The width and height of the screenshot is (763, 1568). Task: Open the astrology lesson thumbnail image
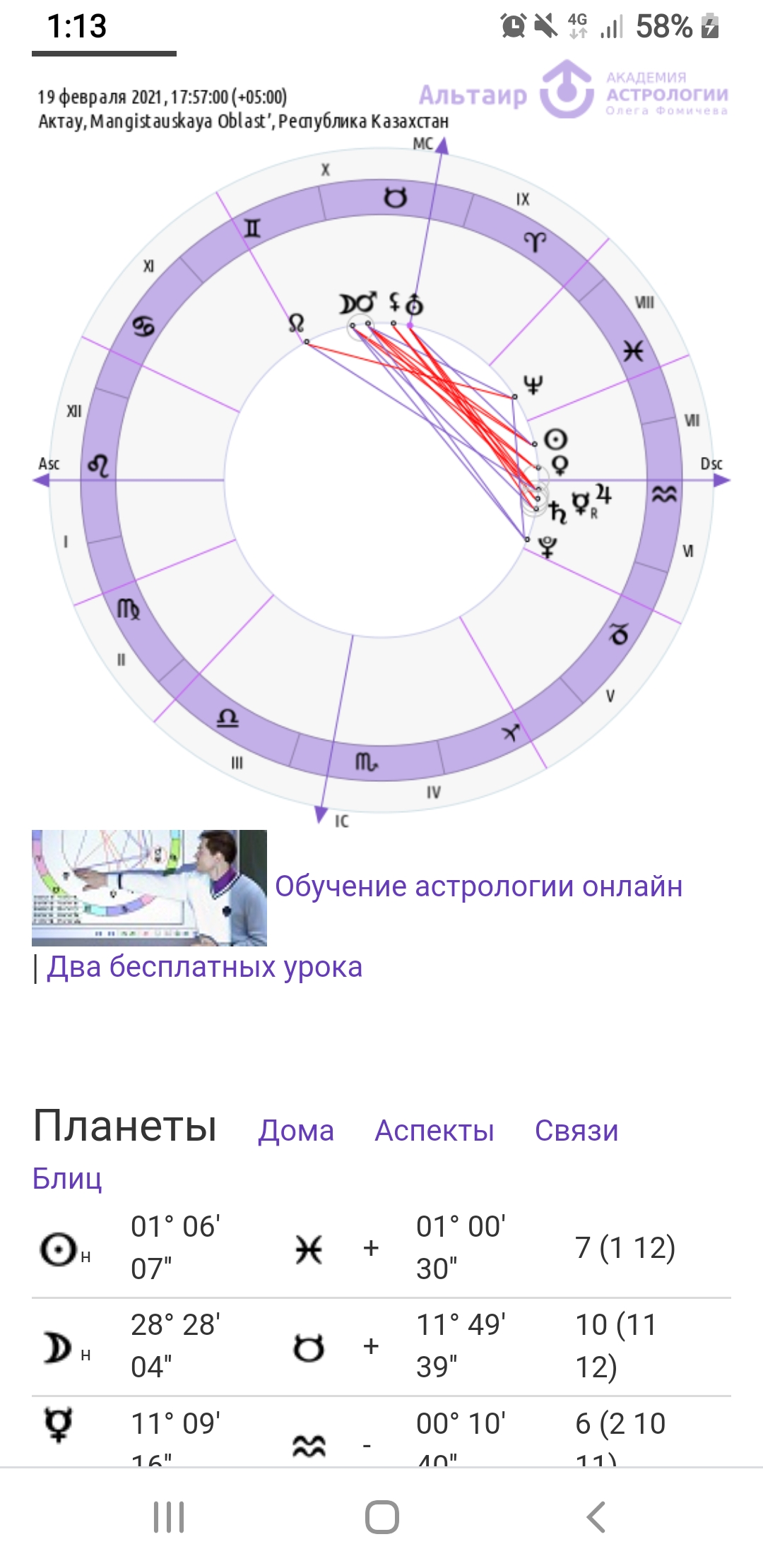pyautogui.click(x=149, y=888)
